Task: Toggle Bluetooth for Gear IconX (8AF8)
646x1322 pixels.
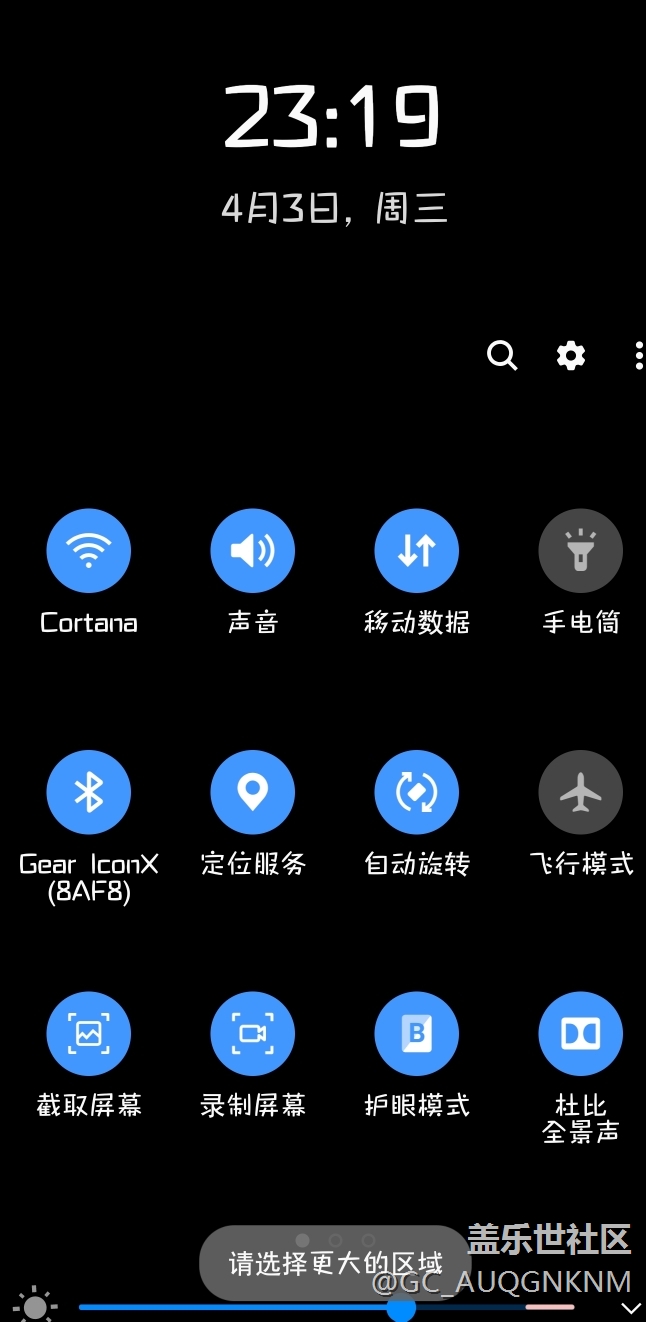Action: (89, 793)
